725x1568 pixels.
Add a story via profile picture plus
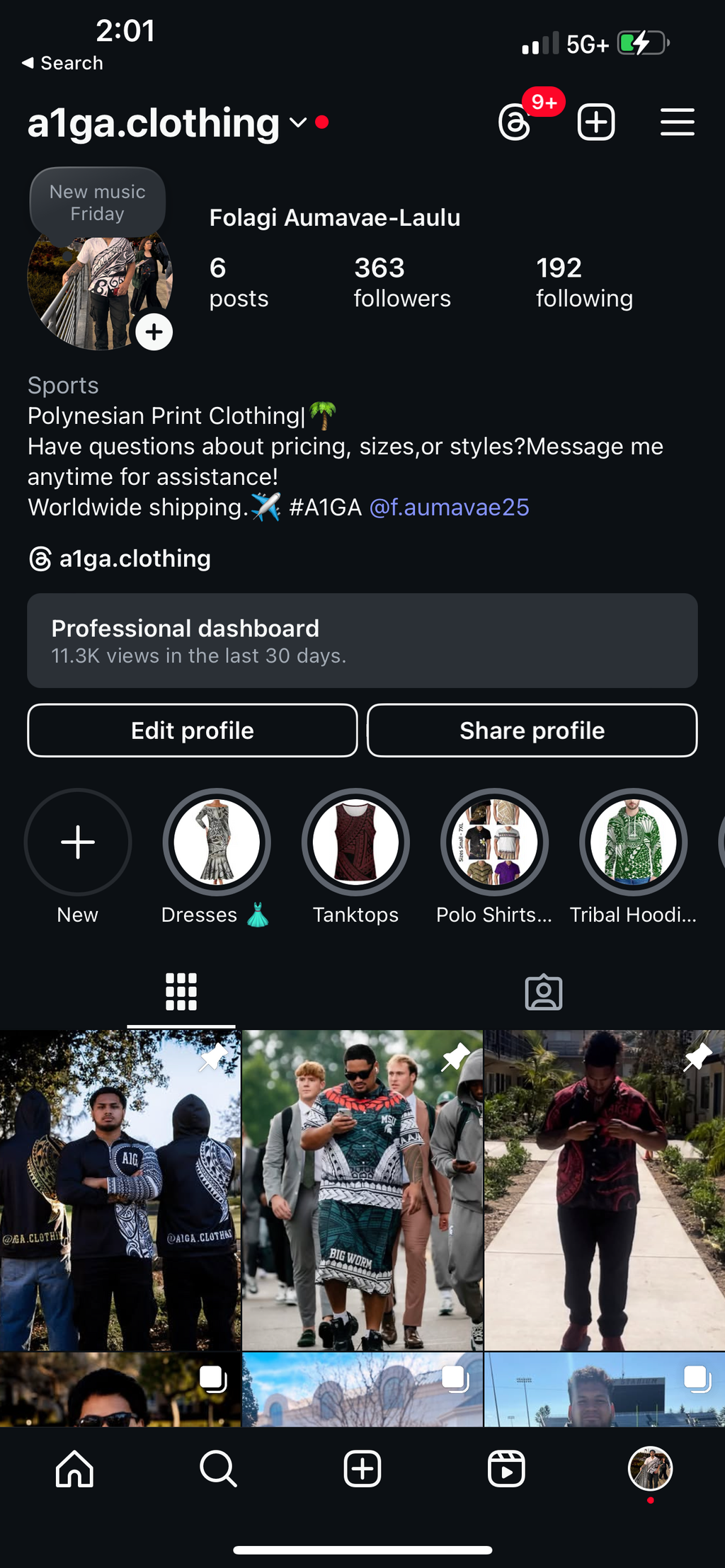tap(154, 332)
